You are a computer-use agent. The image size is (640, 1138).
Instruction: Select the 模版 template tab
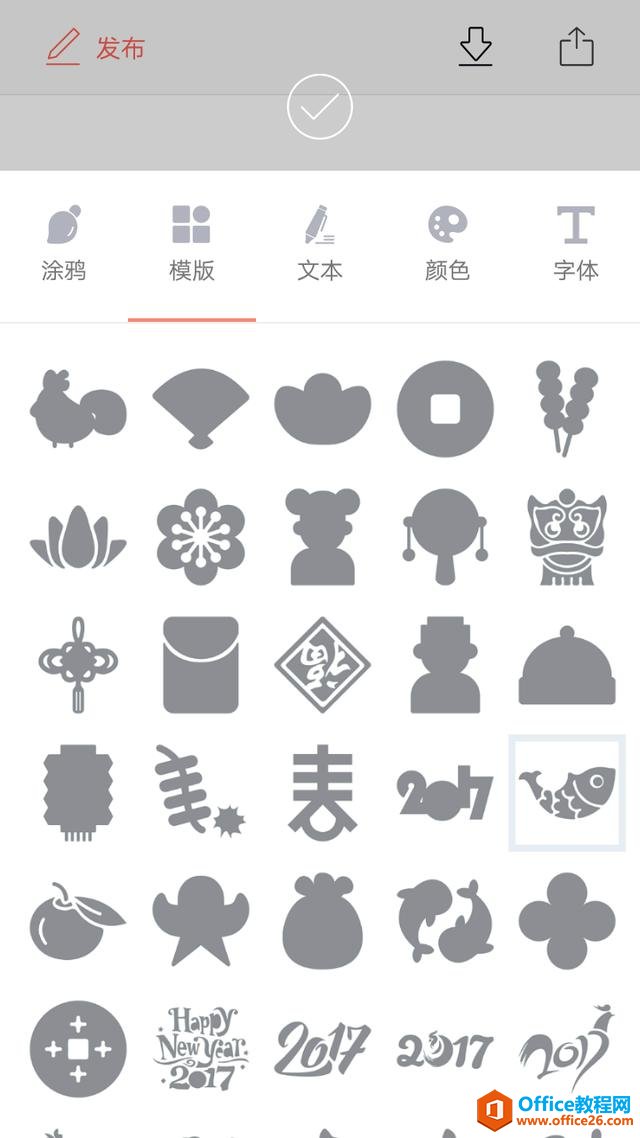192,245
